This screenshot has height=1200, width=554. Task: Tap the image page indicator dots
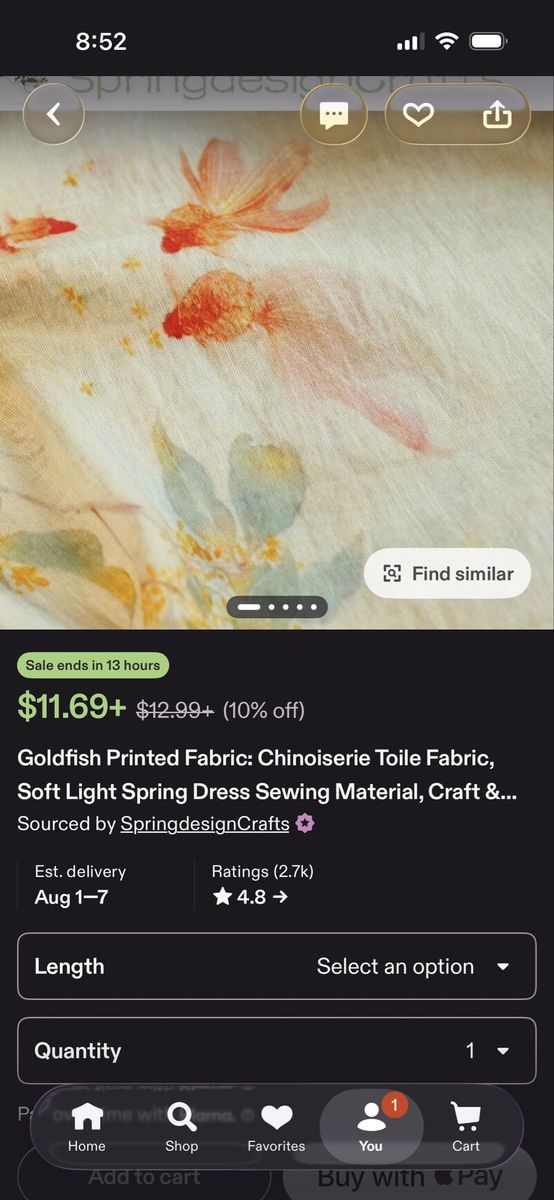[x=277, y=607]
